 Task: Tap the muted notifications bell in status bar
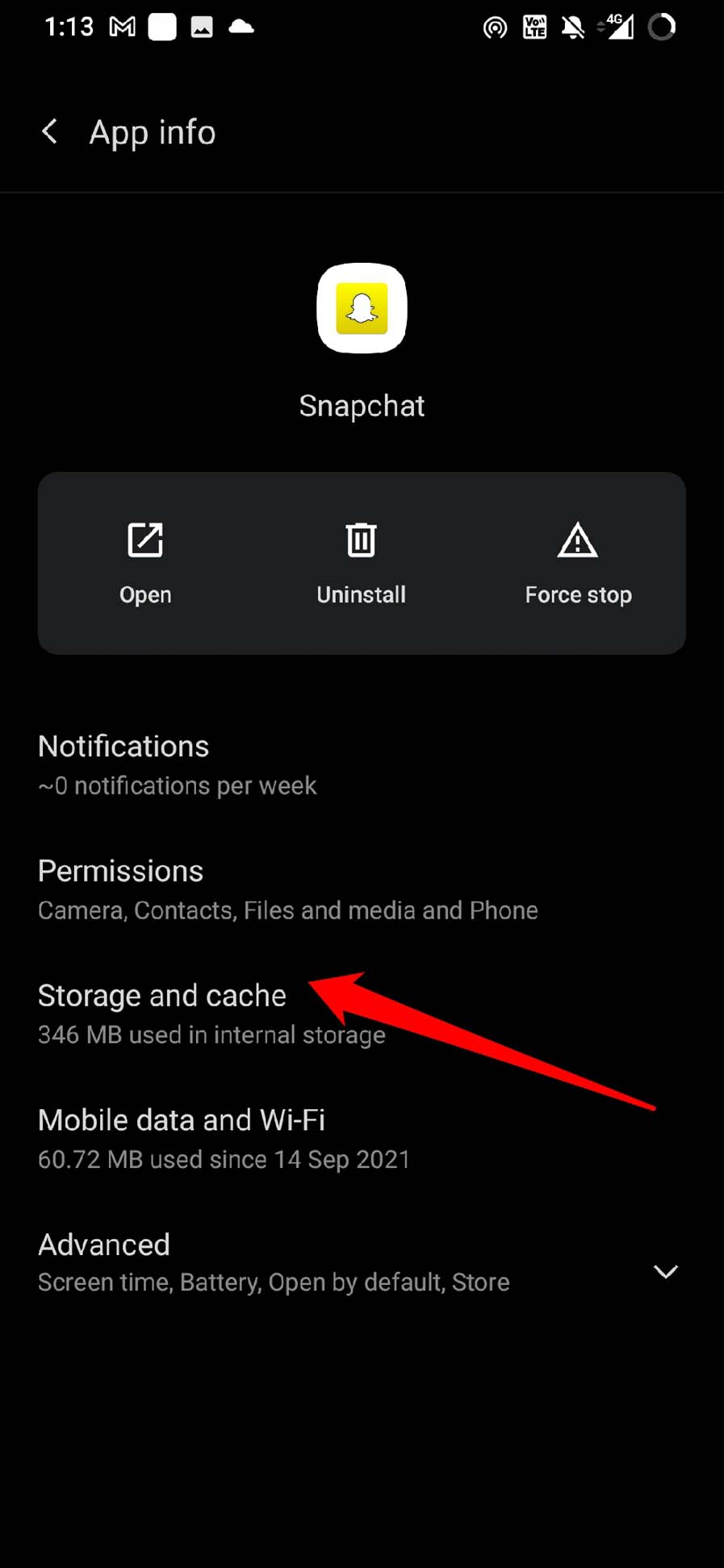pyautogui.click(x=573, y=27)
